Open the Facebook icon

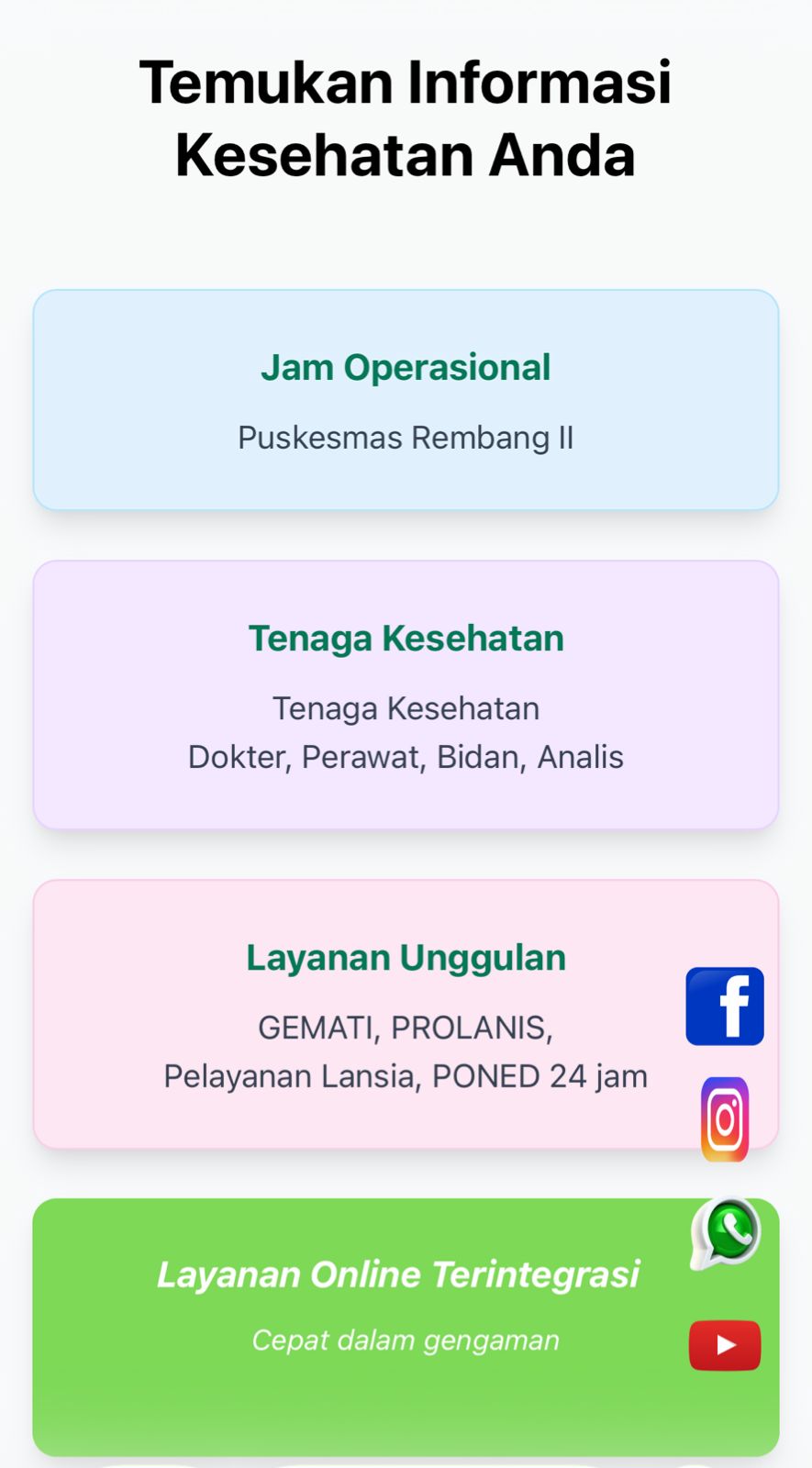(724, 1006)
